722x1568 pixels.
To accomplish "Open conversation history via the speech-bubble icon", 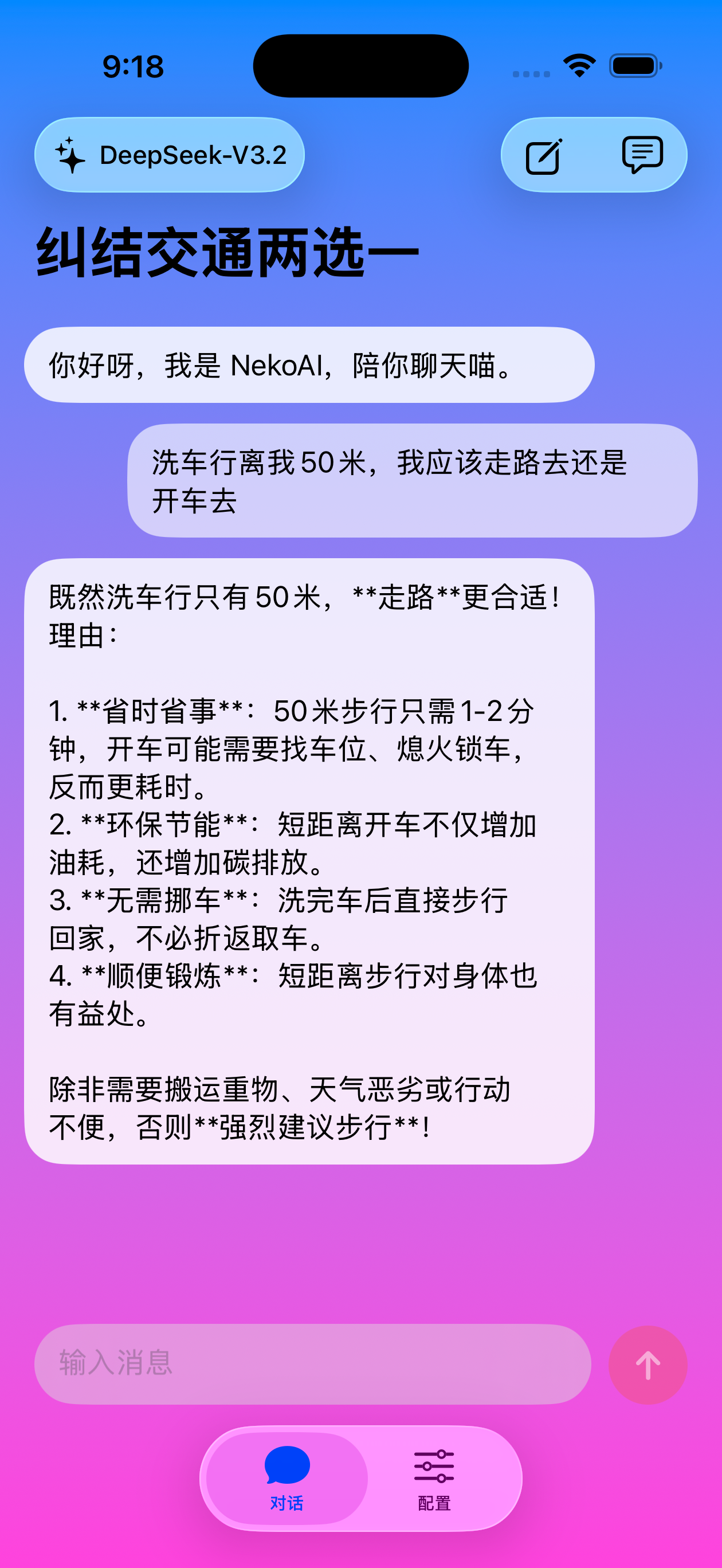I will coord(641,155).
